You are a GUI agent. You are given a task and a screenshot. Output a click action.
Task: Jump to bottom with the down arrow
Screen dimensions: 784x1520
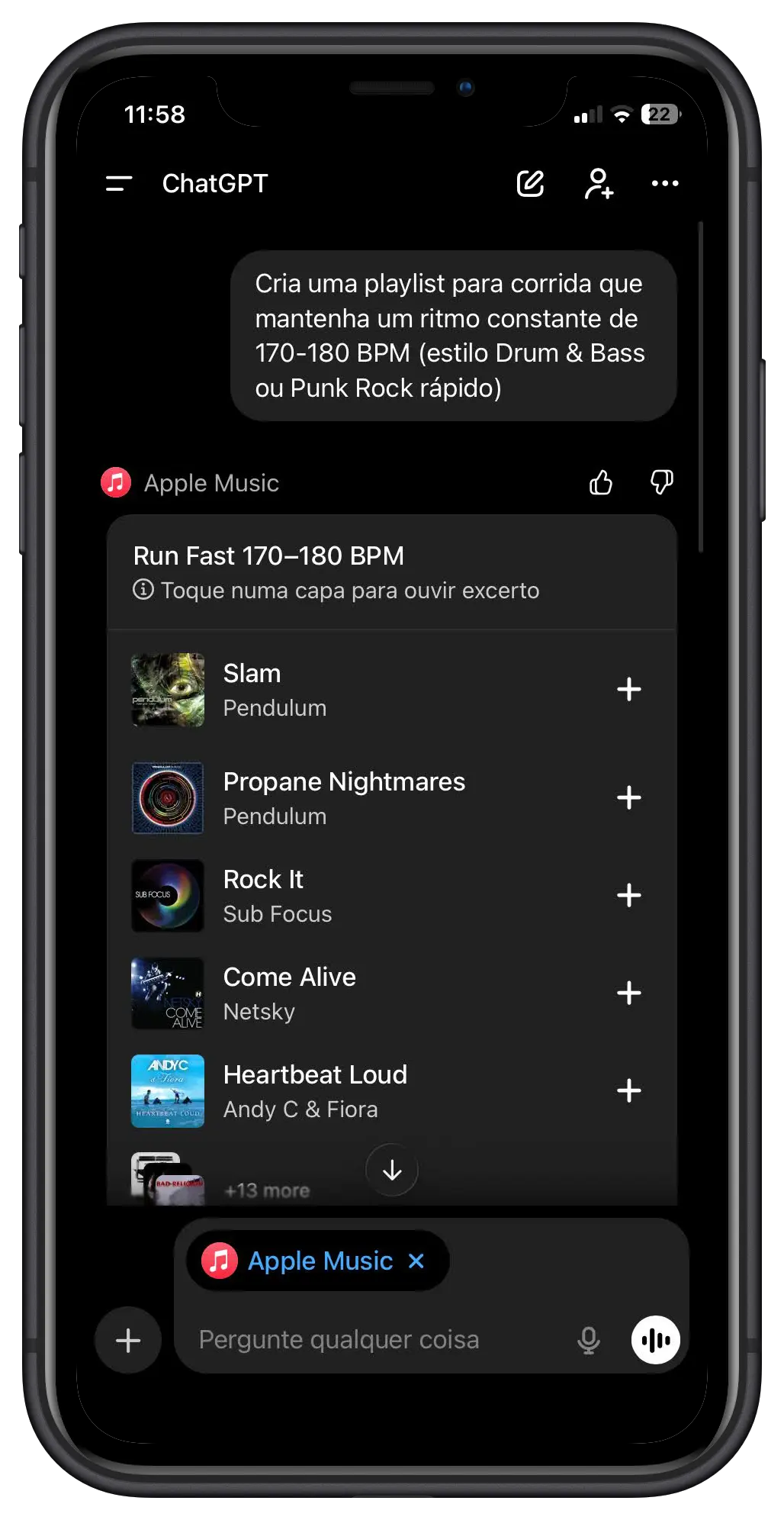(392, 1170)
